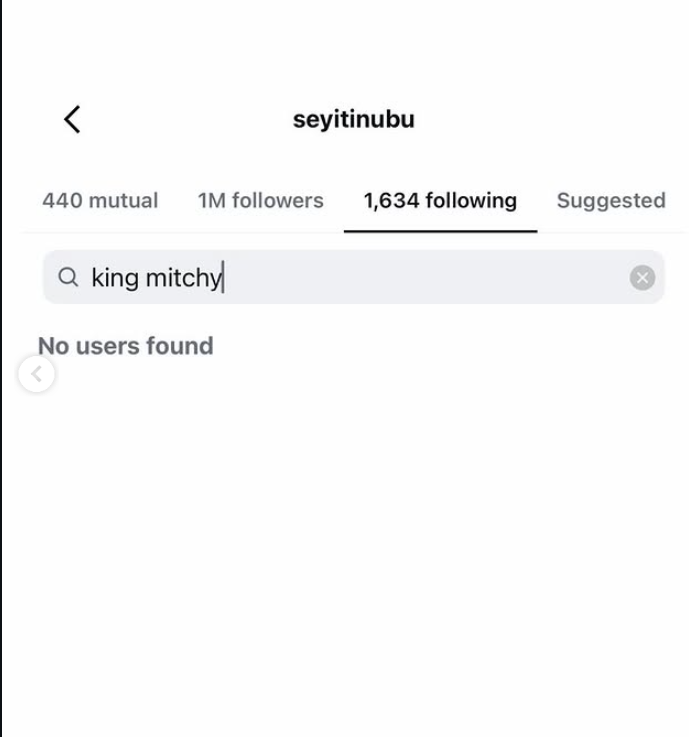This screenshot has width=689, height=737.
Task: Go back from seyitinubu's following list
Action: coord(71,119)
